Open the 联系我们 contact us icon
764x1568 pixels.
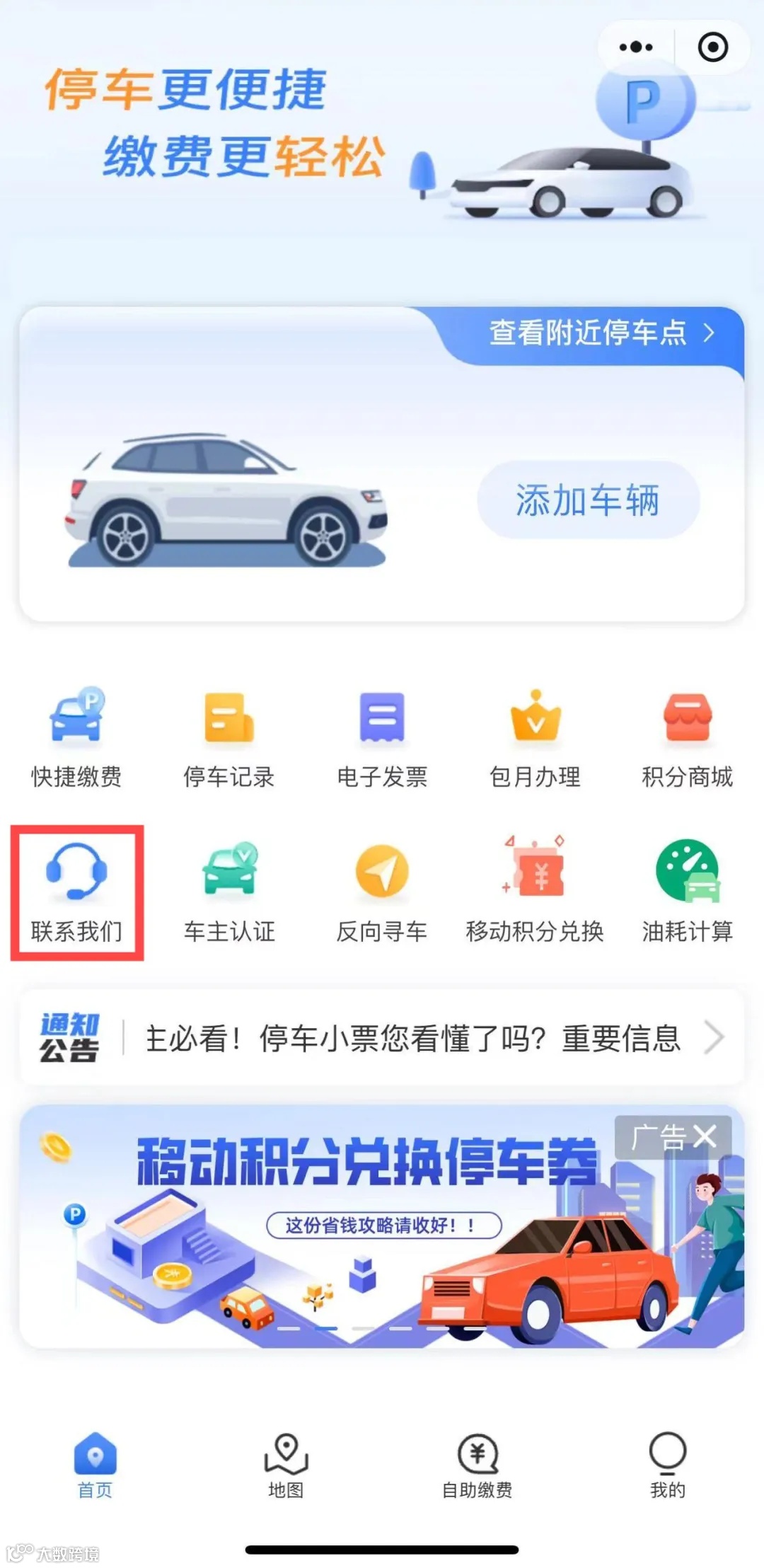point(76,888)
